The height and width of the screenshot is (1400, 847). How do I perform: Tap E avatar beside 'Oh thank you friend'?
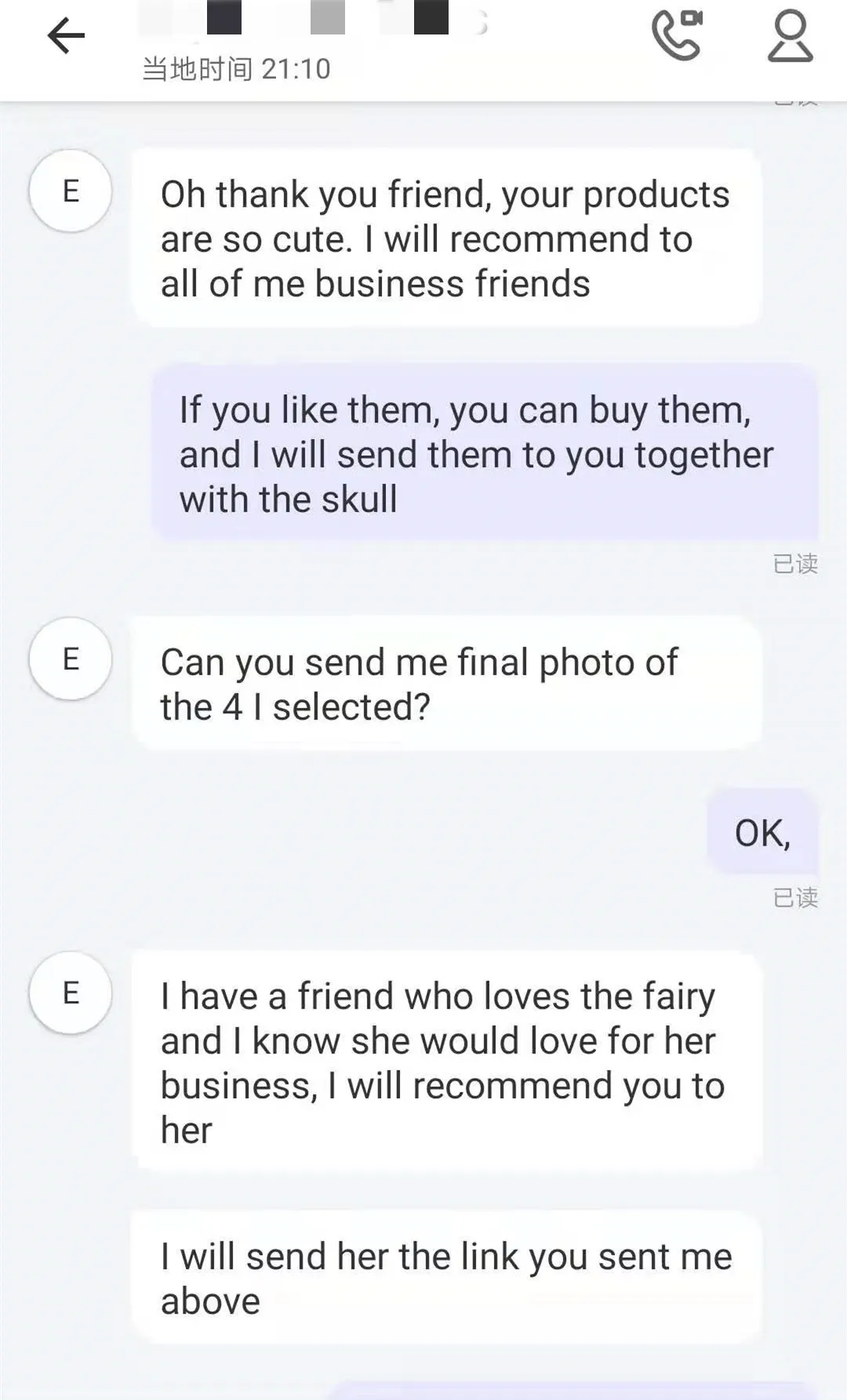tap(71, 191)
